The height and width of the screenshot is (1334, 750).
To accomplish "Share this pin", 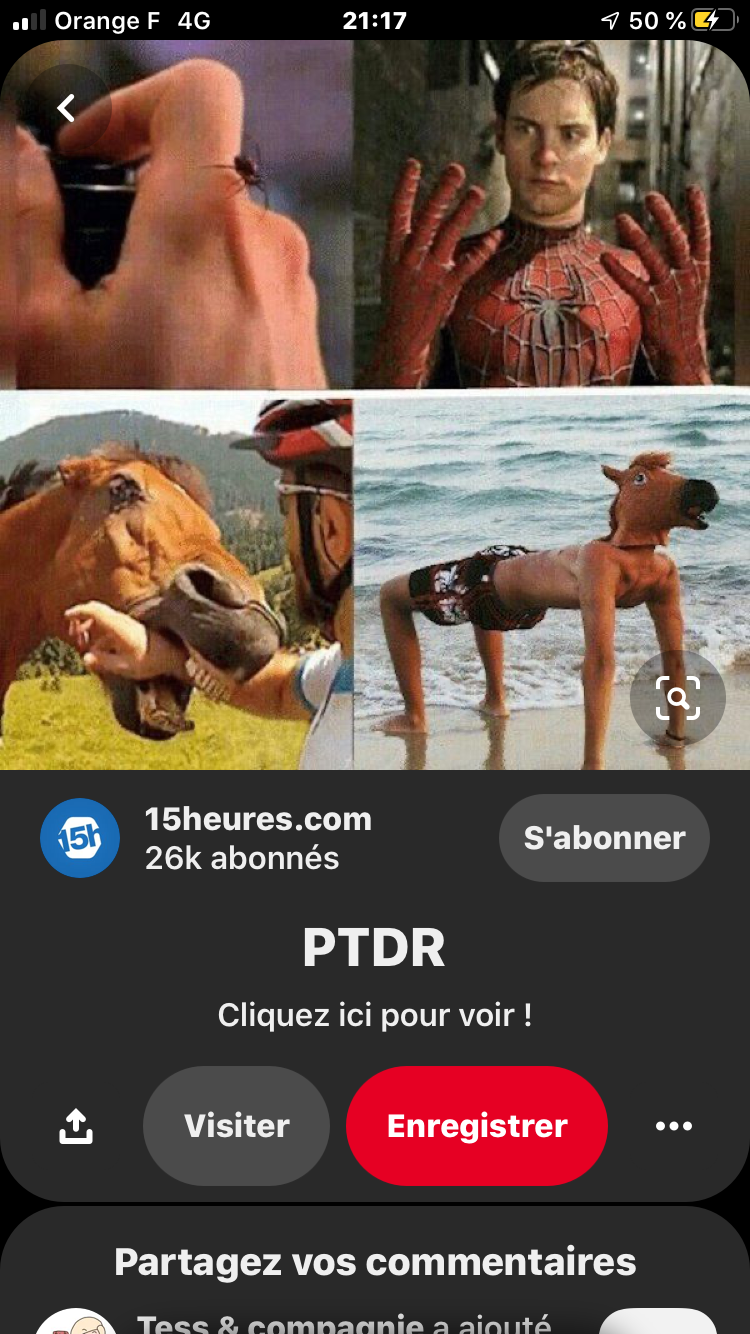I will [76, 1126].
